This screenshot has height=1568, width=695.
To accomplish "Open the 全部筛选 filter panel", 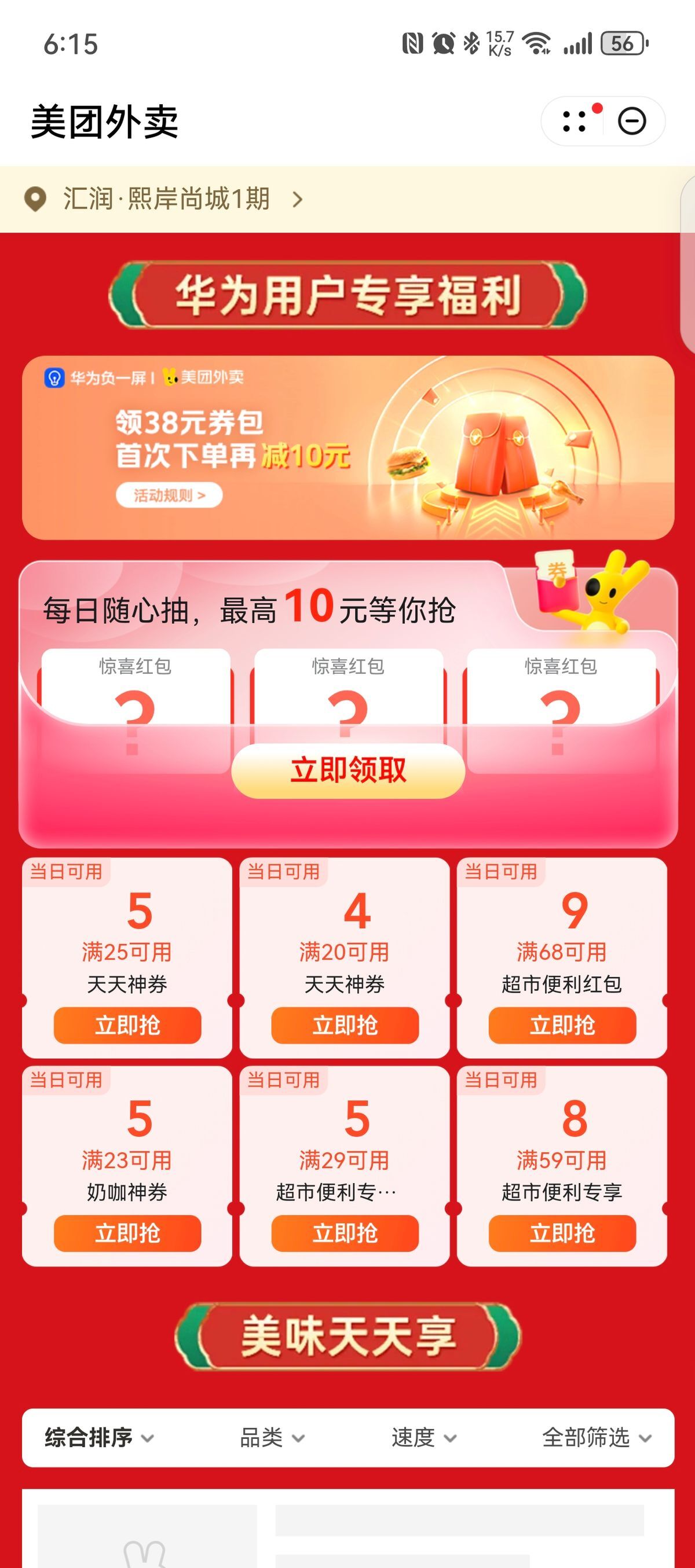I will coord(597,1438).
